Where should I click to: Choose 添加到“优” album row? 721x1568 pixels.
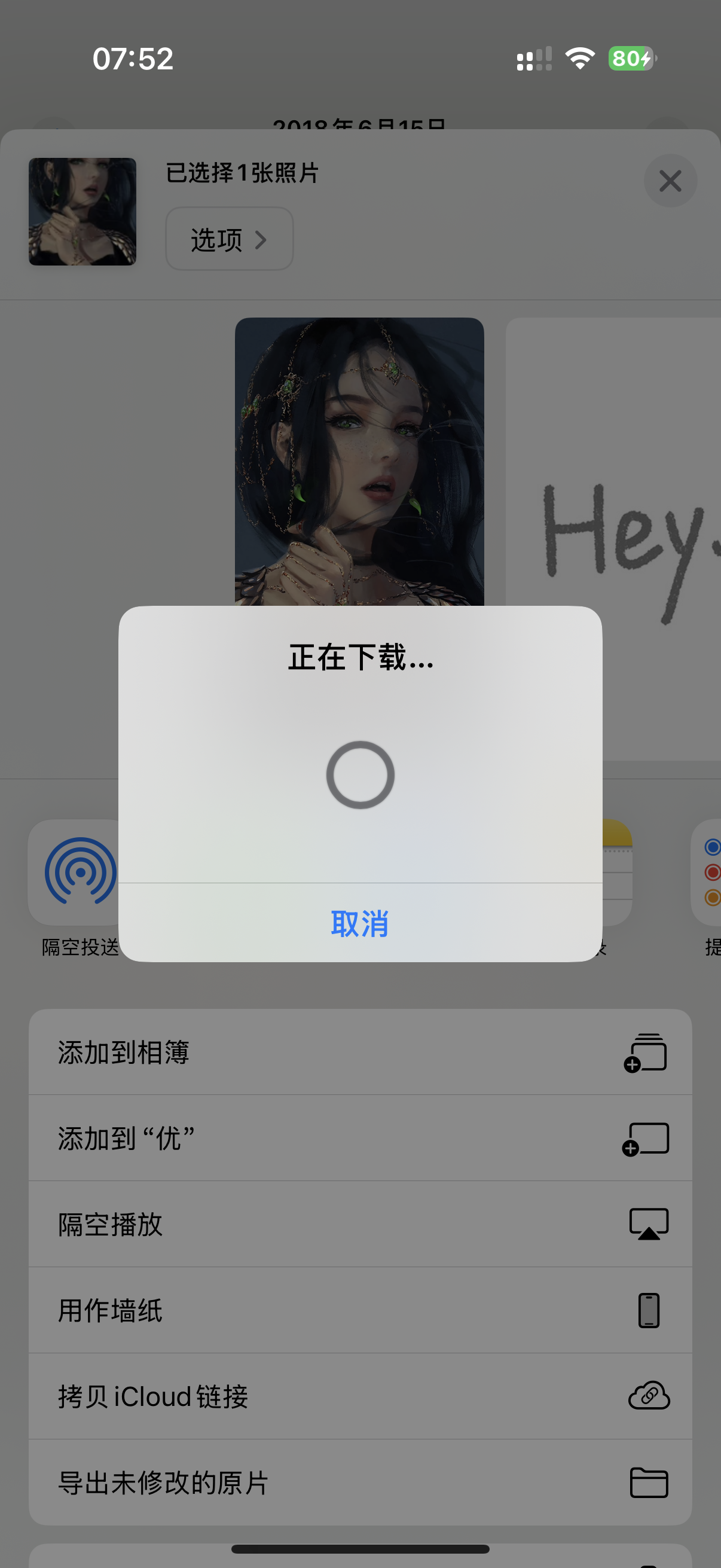point(360,1137)
